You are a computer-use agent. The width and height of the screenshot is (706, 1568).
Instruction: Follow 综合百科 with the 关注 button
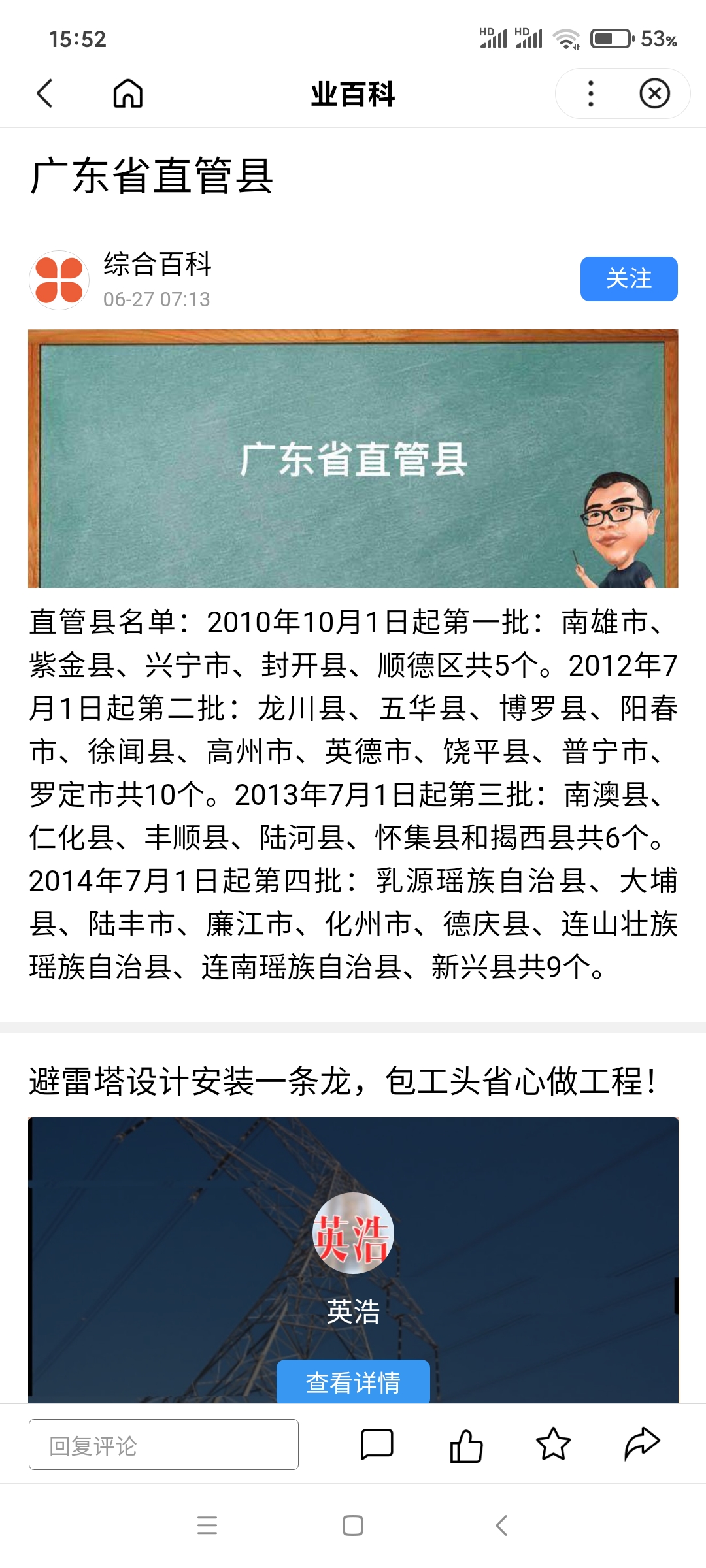click(x=628, y=279)
